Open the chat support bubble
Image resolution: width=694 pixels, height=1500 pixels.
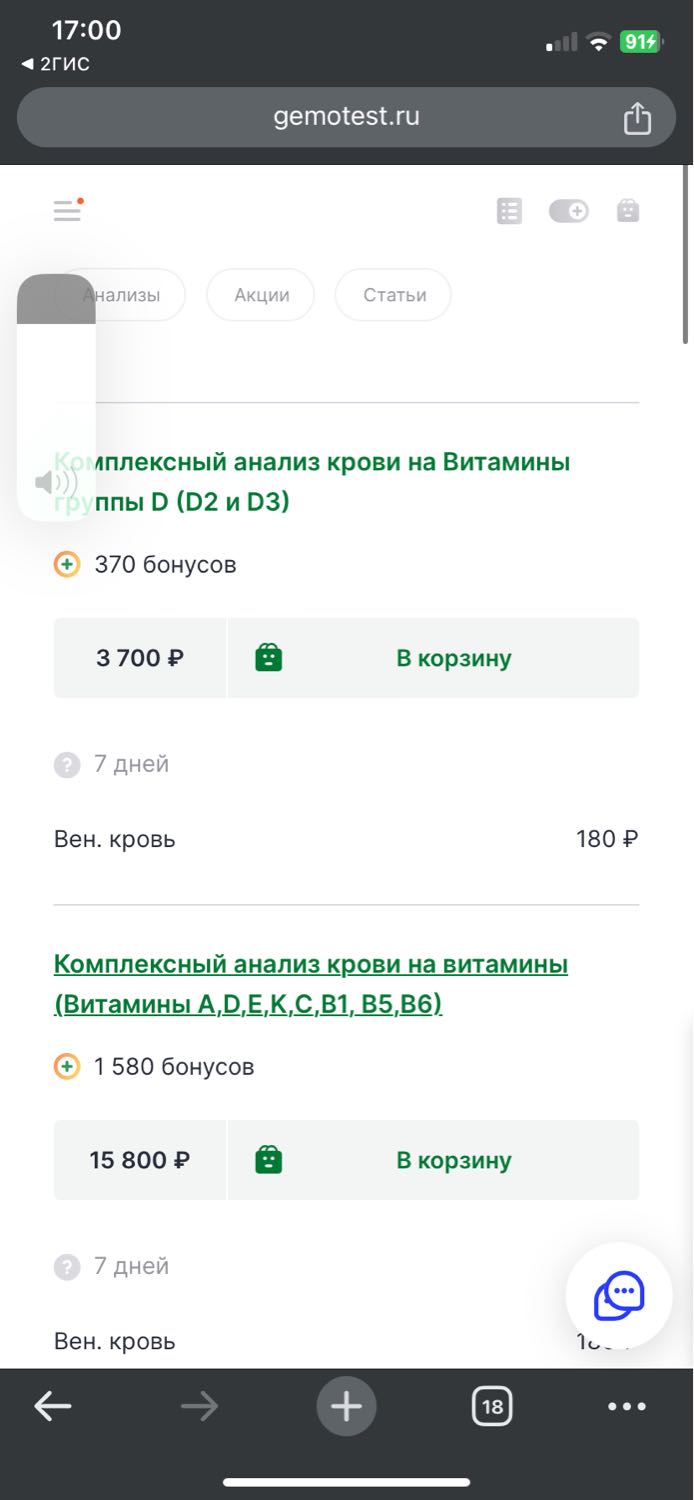tap(619, 1296)
